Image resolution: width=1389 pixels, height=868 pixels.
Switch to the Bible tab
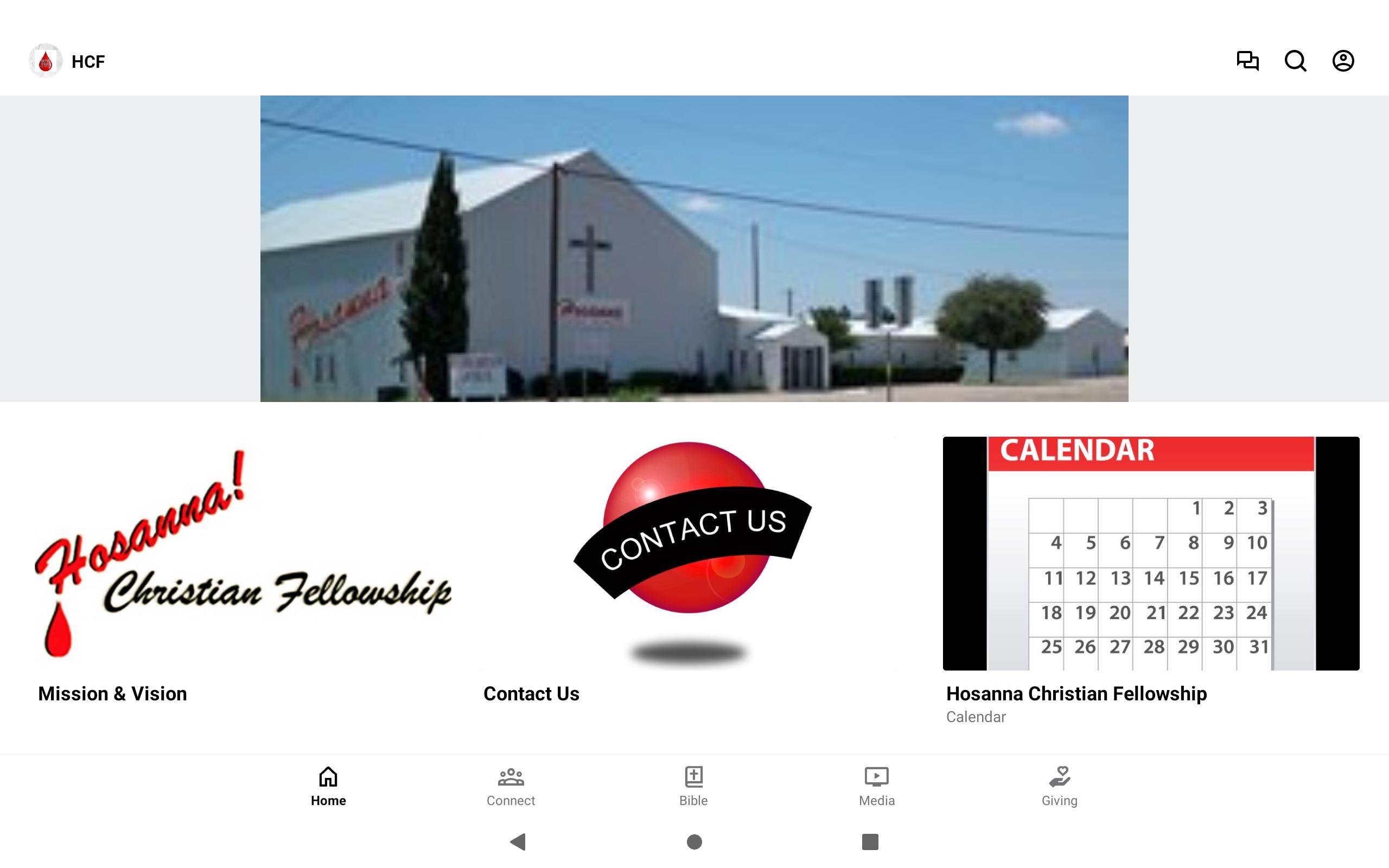tap(693, 786)
